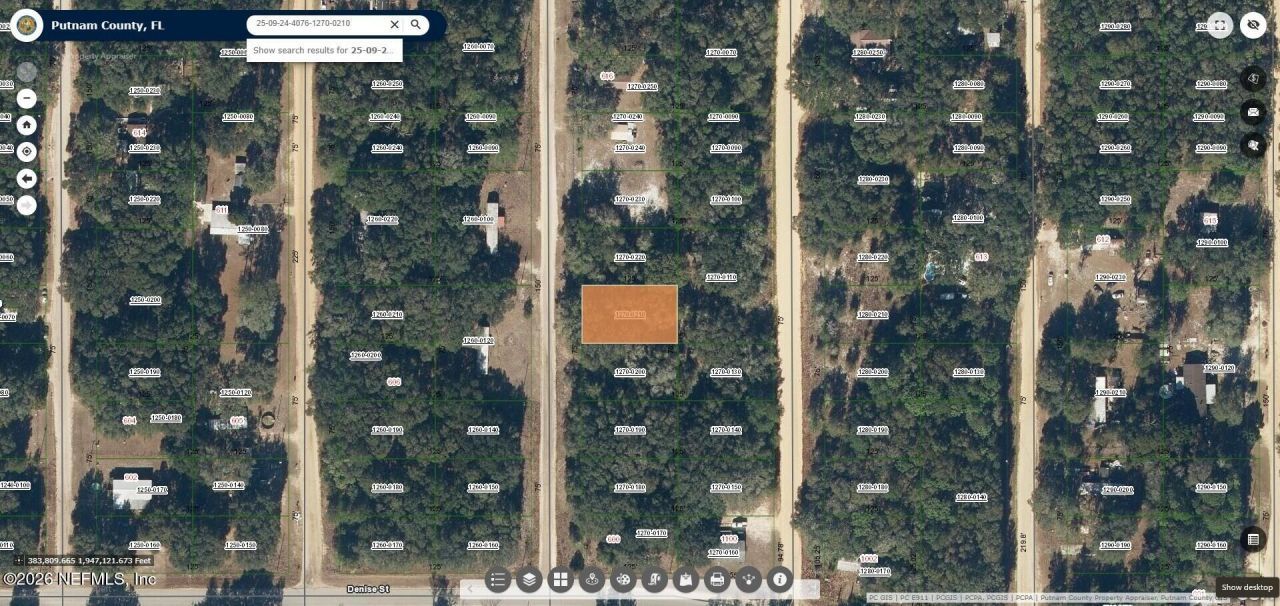
Task: Open the measurement tool
Action: [654, 579]
